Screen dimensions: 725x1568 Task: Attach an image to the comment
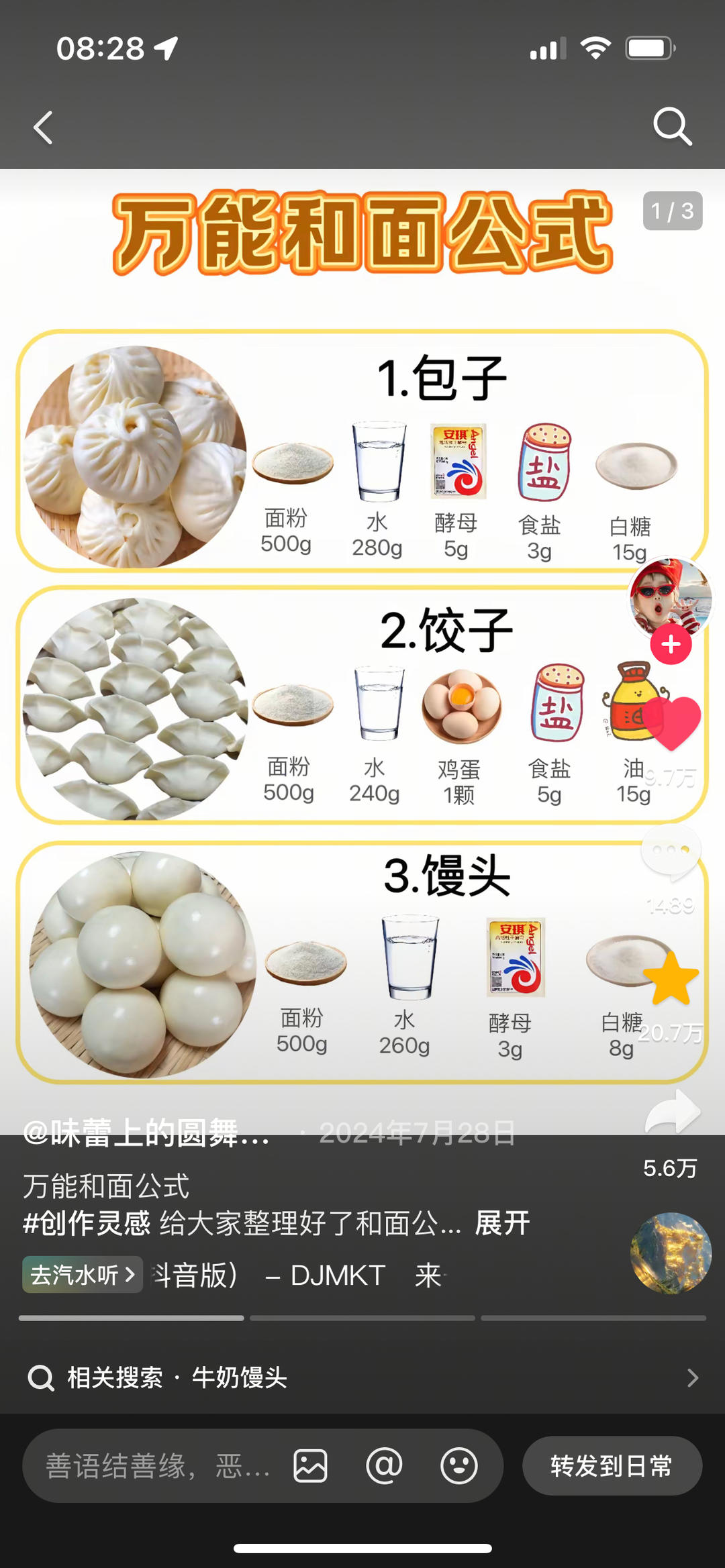(310, 1465)
